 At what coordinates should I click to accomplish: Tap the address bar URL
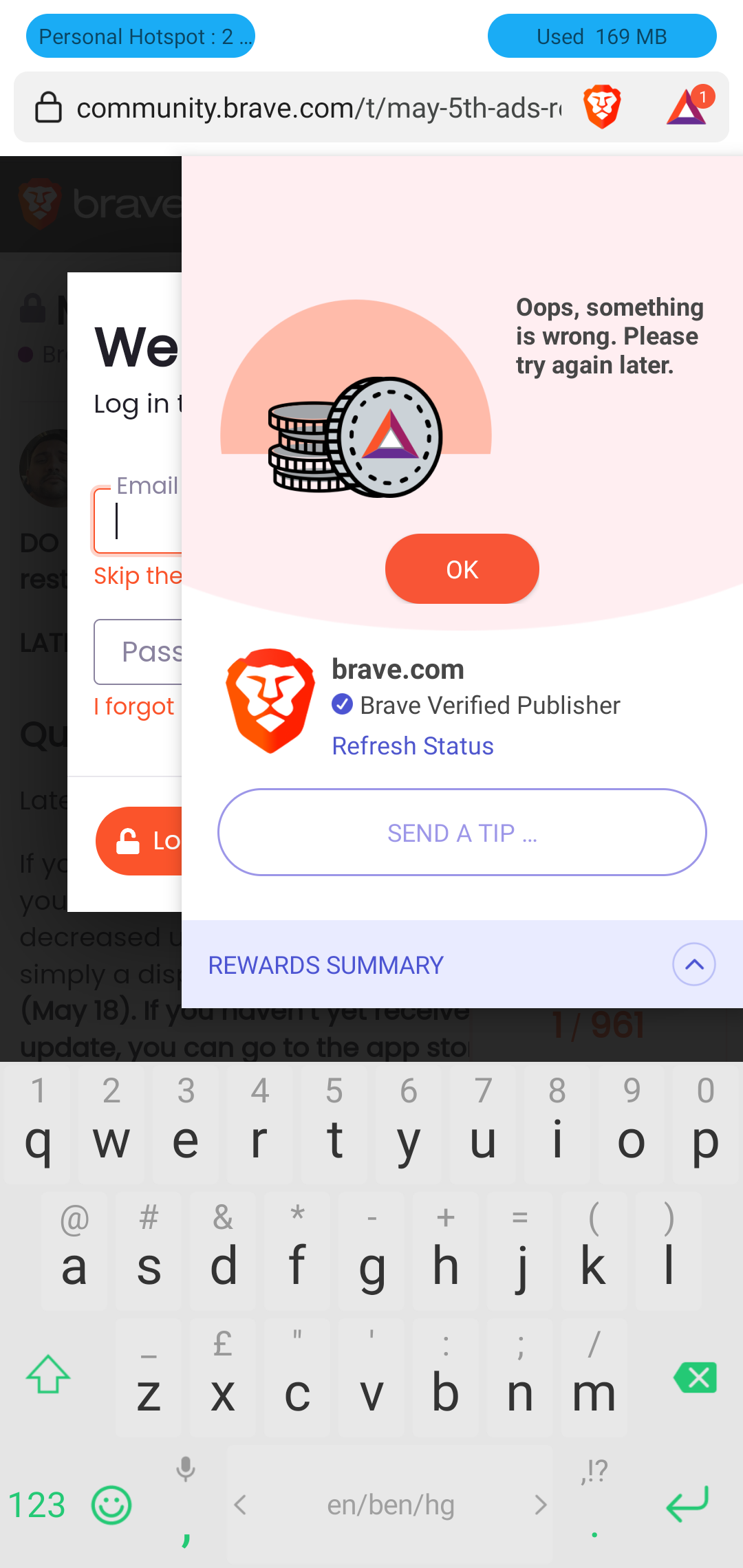point(318,108)
